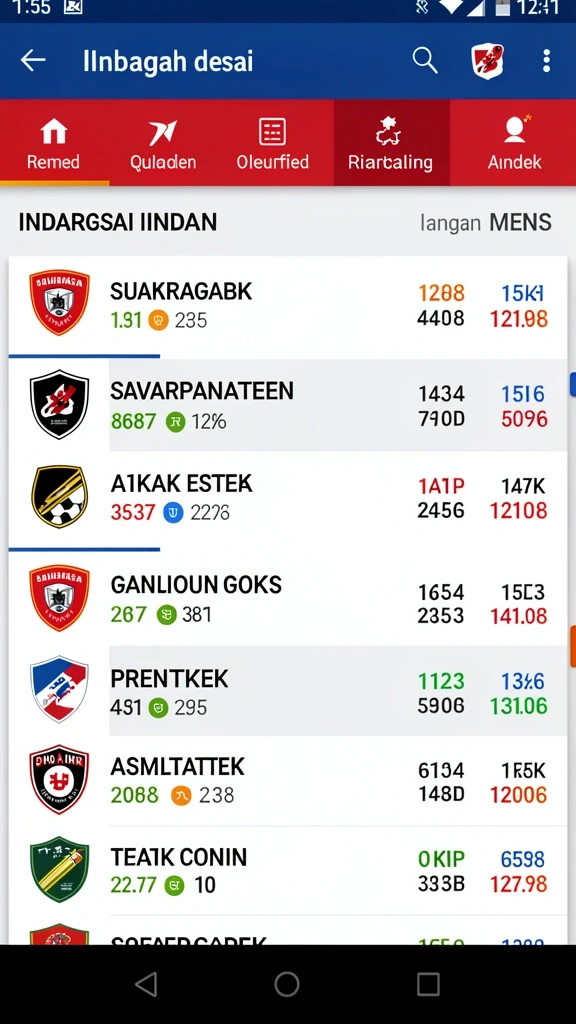The width and height of the screenshot is (576, 1024).
Task: Open search in the app bar
Action: (424, 61)
